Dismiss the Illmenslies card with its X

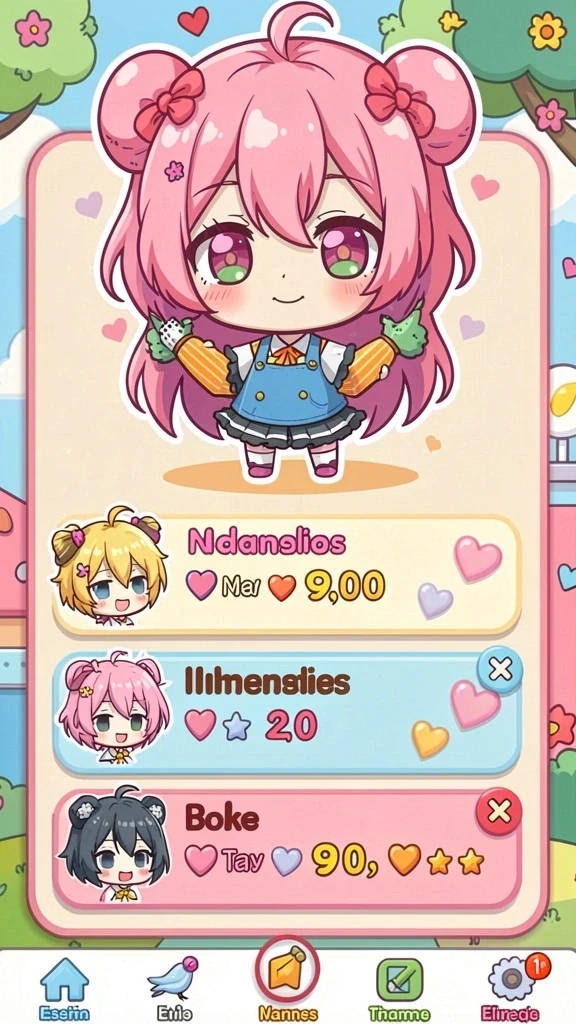[500, 669]
